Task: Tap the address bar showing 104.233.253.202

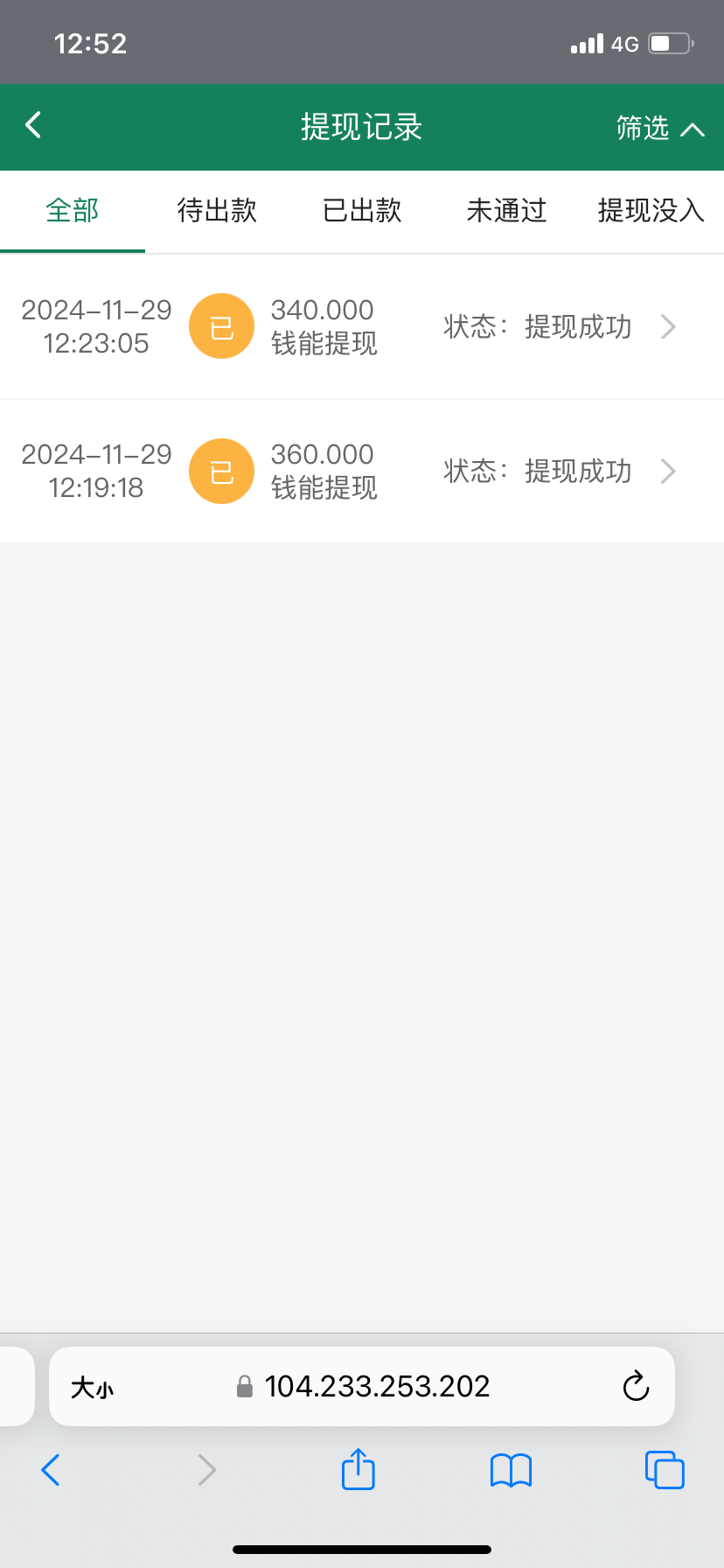Action: 362,1386
